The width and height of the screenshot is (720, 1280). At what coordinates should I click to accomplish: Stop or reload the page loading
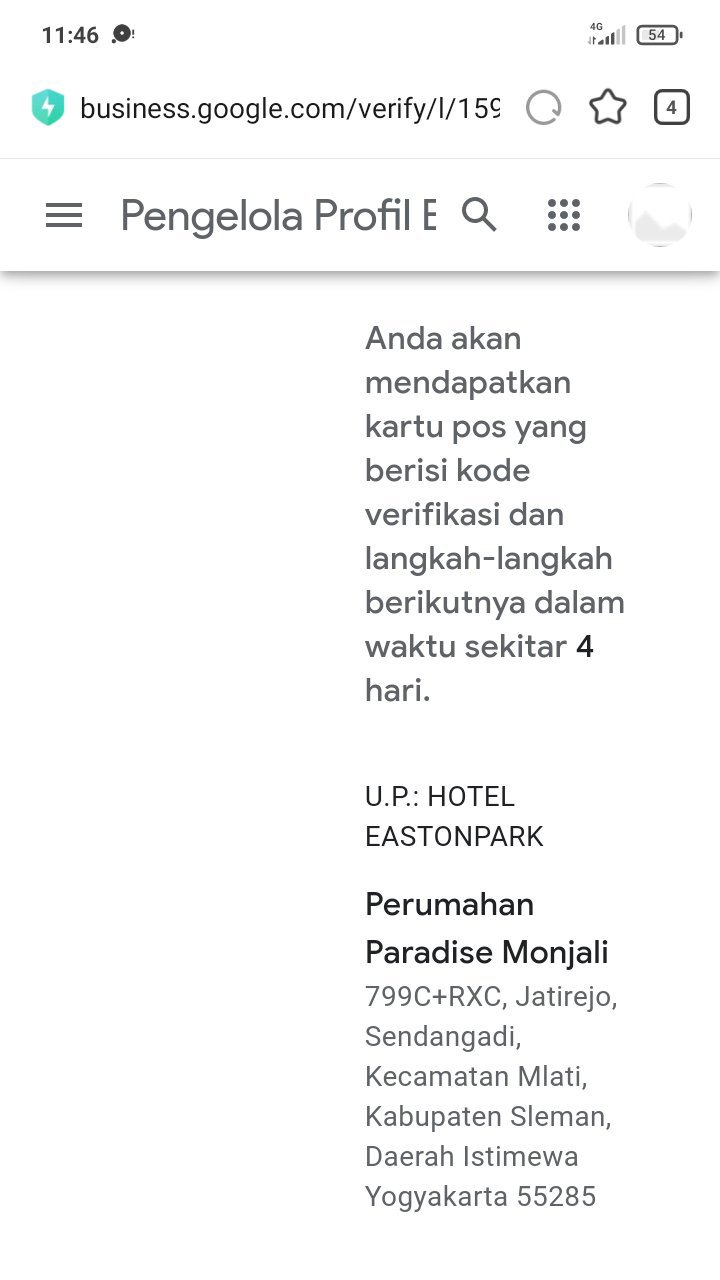pos(543,108)
